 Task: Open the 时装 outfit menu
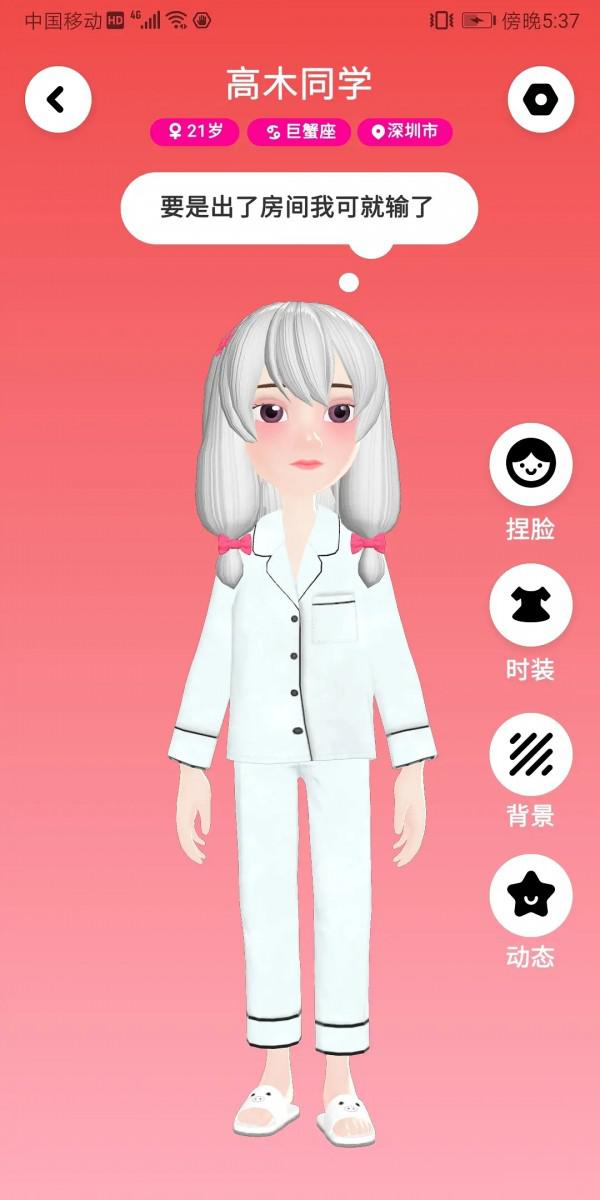(x=530, y=605)
